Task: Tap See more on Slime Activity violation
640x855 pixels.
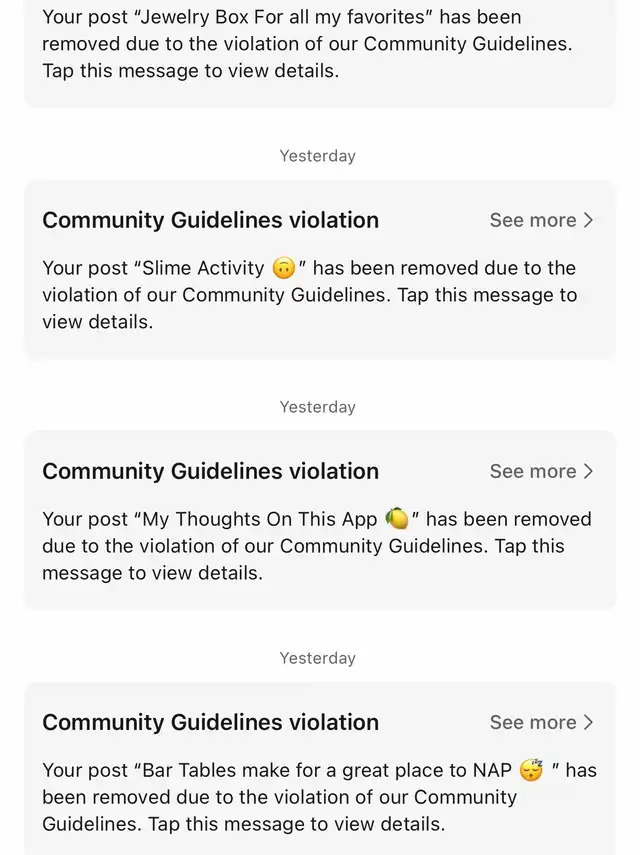Action: [x=541, y=221]
